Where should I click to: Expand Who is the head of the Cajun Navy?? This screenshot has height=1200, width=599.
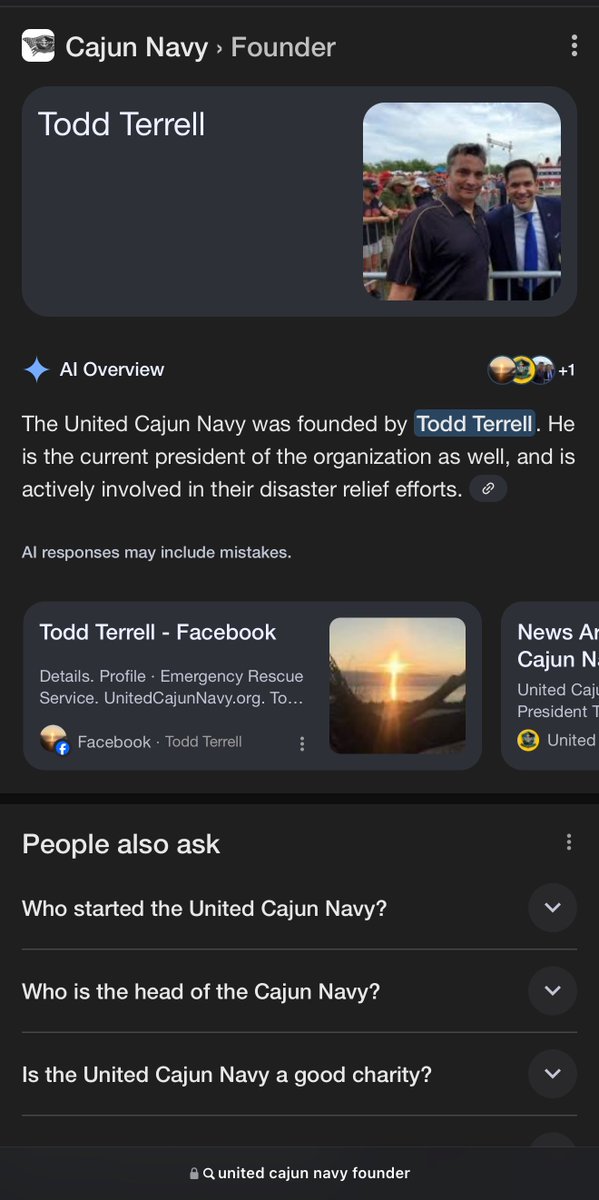[x=299, y=991]
